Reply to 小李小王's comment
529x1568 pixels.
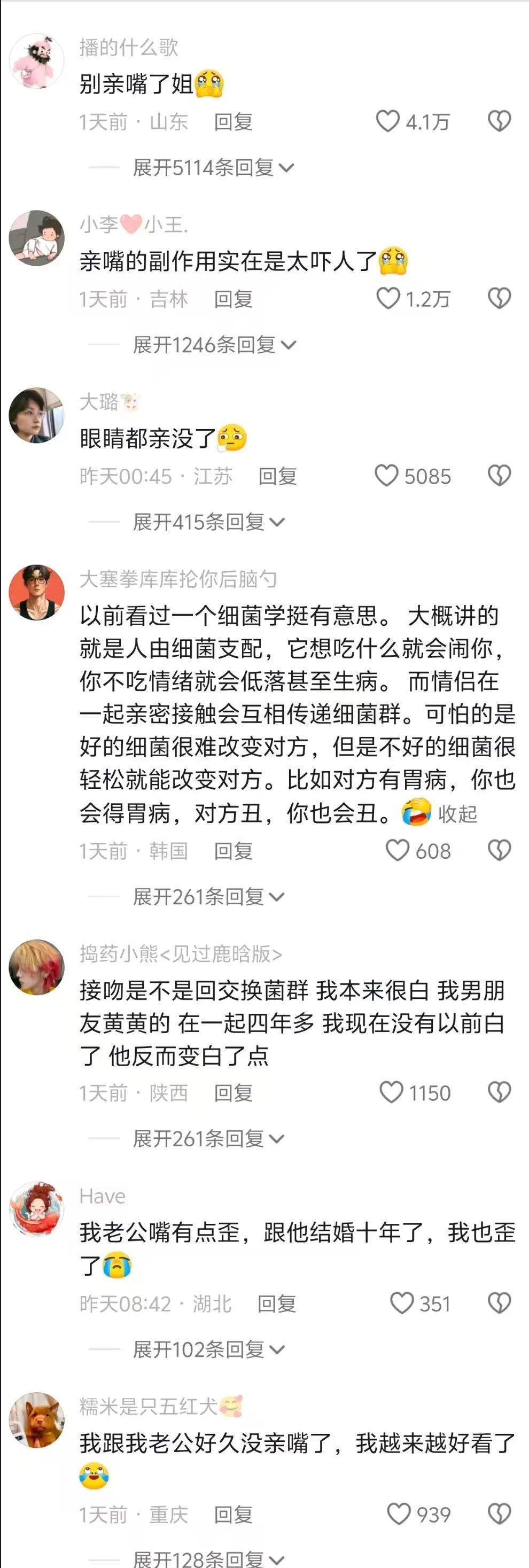point(233,299)
